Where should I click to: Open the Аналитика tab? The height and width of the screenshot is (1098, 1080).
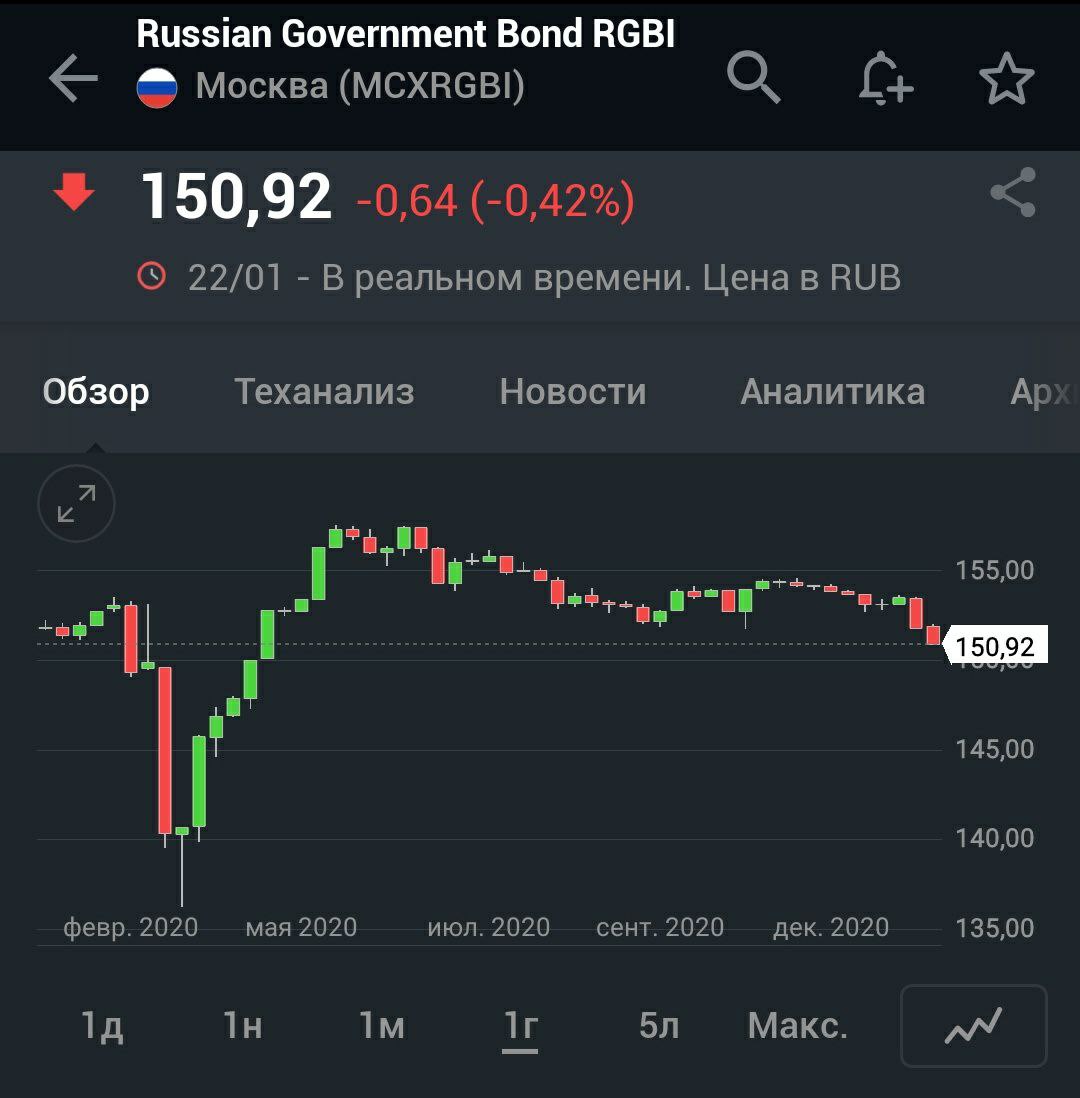(x=832, y=391)
